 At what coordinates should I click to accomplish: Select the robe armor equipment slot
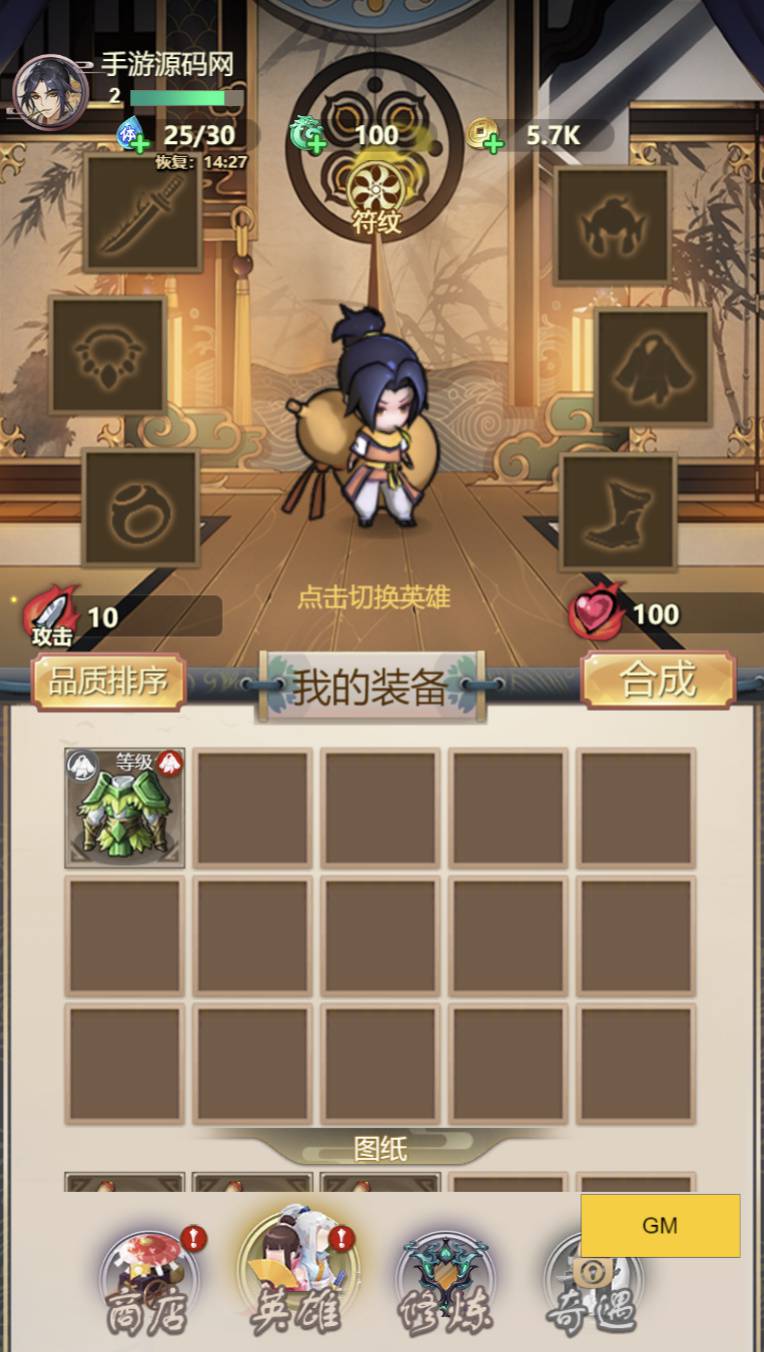point(652,367)
